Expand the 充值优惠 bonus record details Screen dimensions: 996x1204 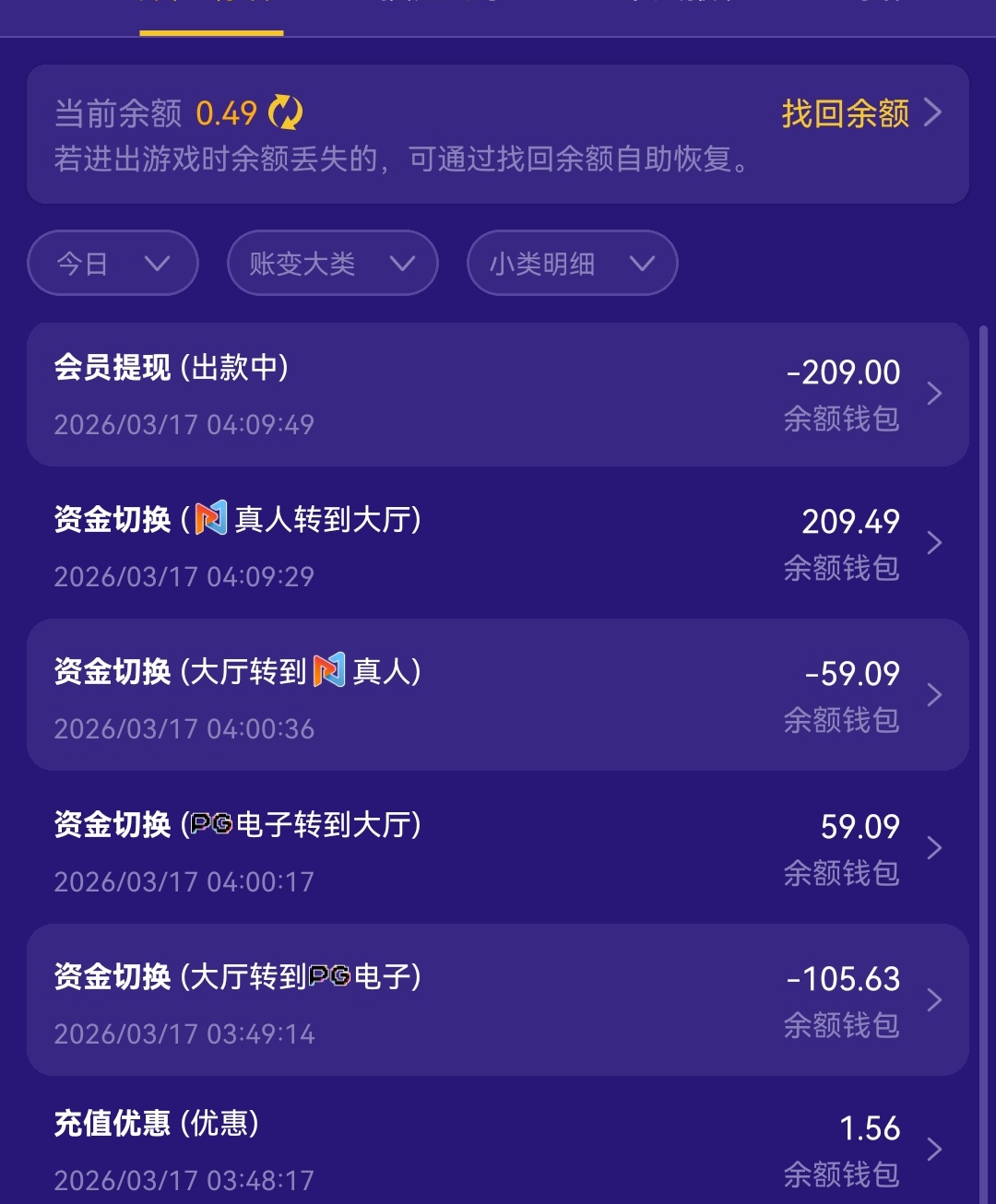click(x=934, y=1149)
